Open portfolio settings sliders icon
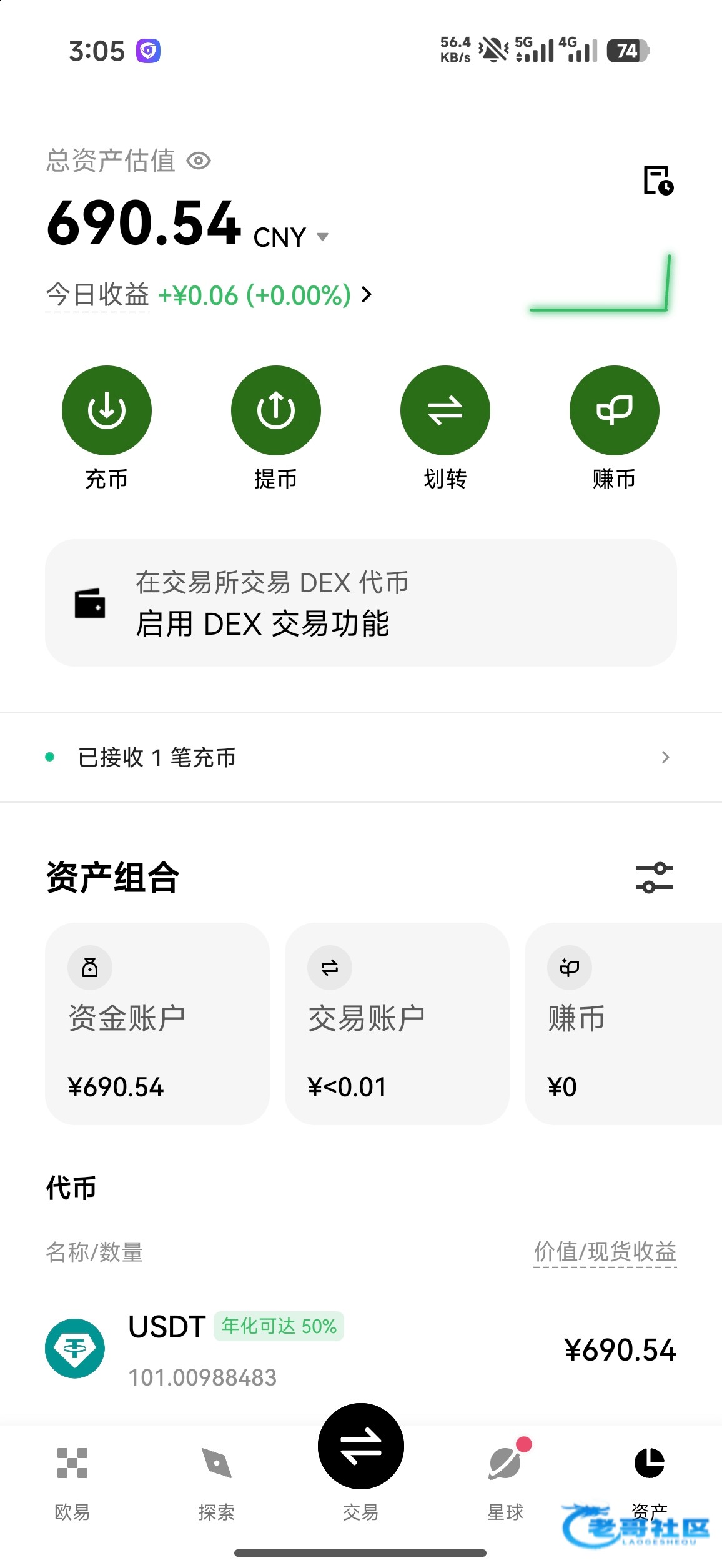This screenshot has width=722, height=1568. coord(655,878)
